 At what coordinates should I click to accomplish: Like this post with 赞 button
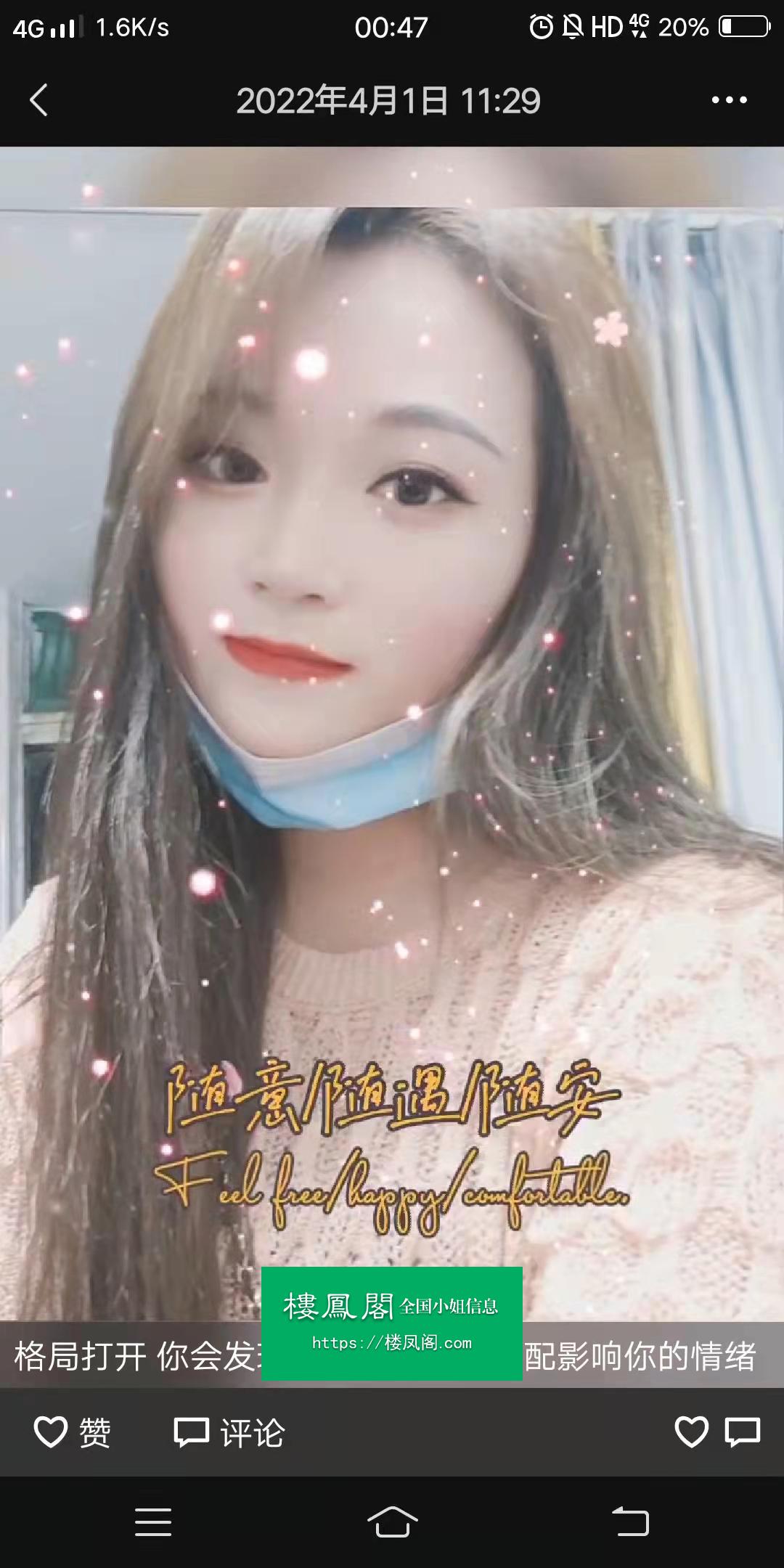point(73,1432)
